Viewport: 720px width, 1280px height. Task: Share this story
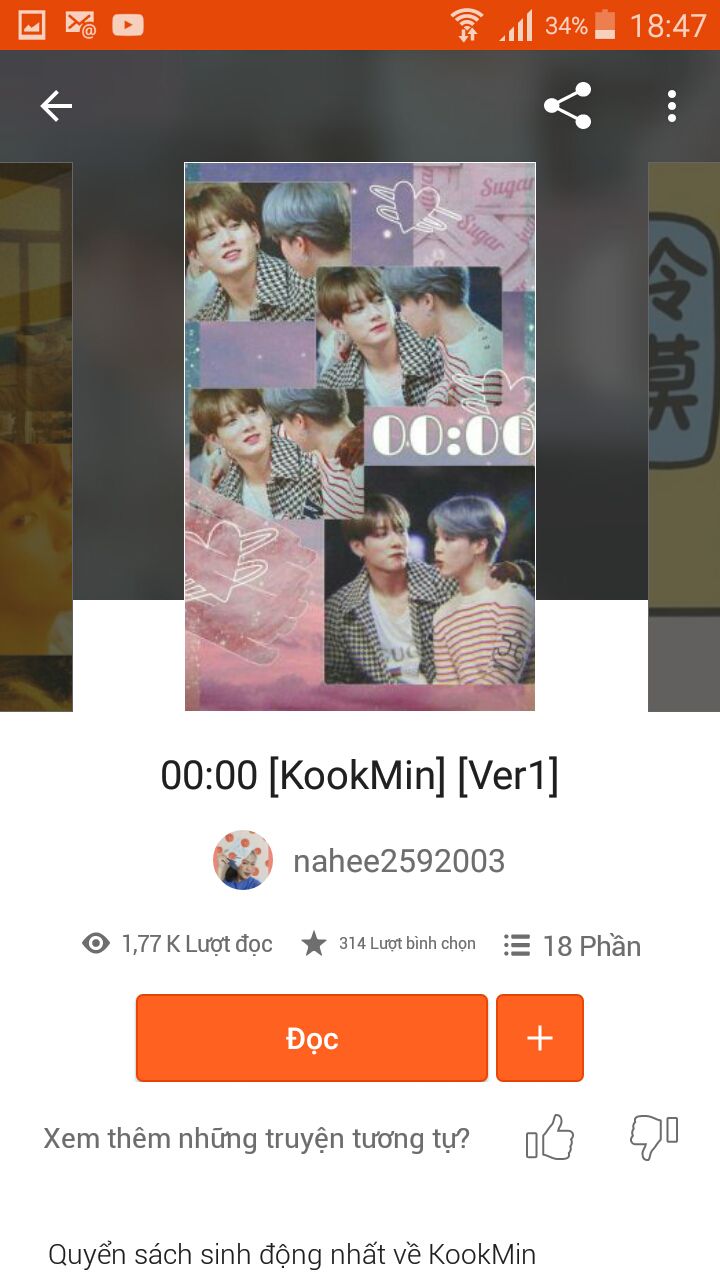pos(568,106)
